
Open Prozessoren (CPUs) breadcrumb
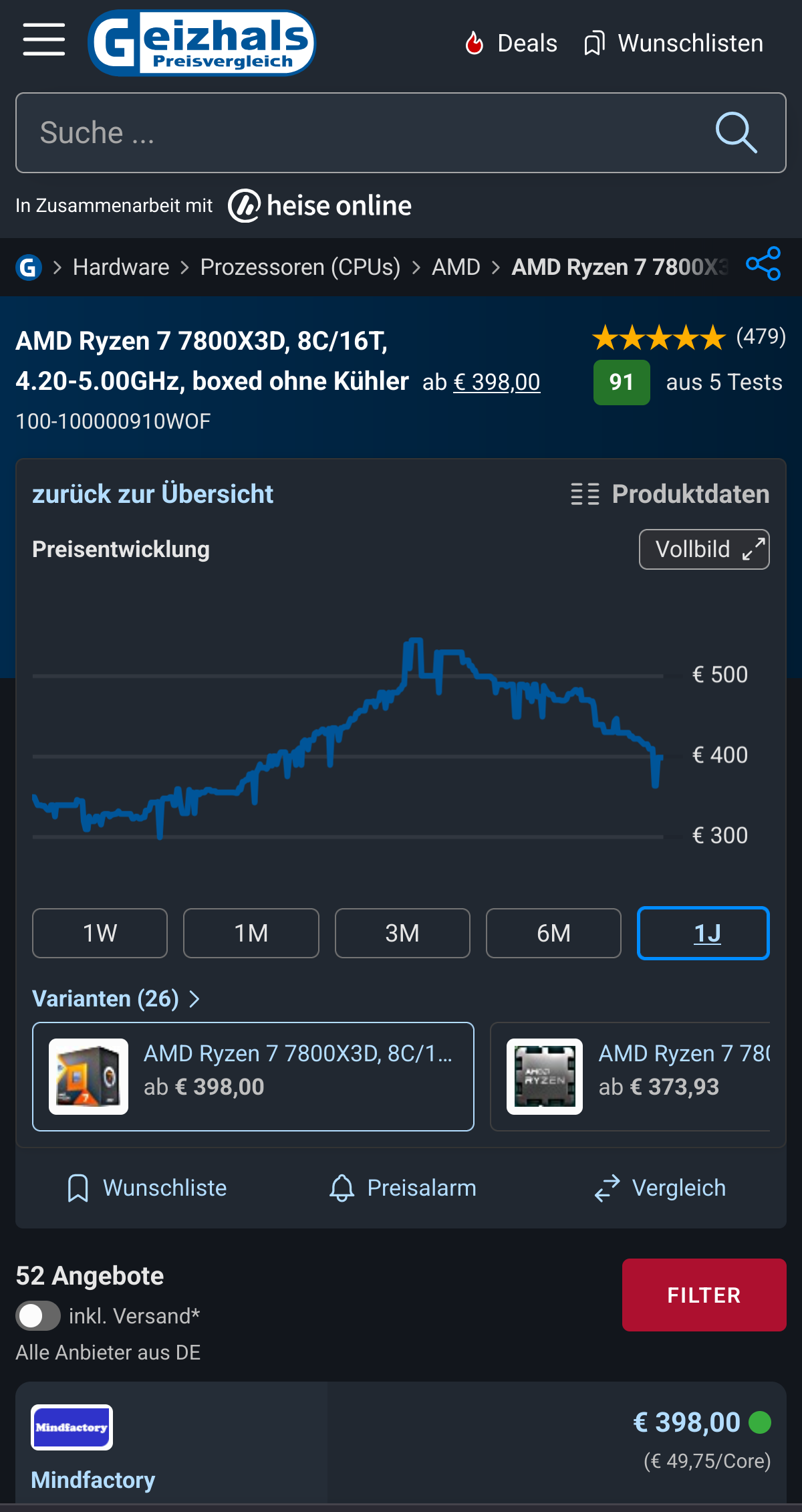click(300, 267)
